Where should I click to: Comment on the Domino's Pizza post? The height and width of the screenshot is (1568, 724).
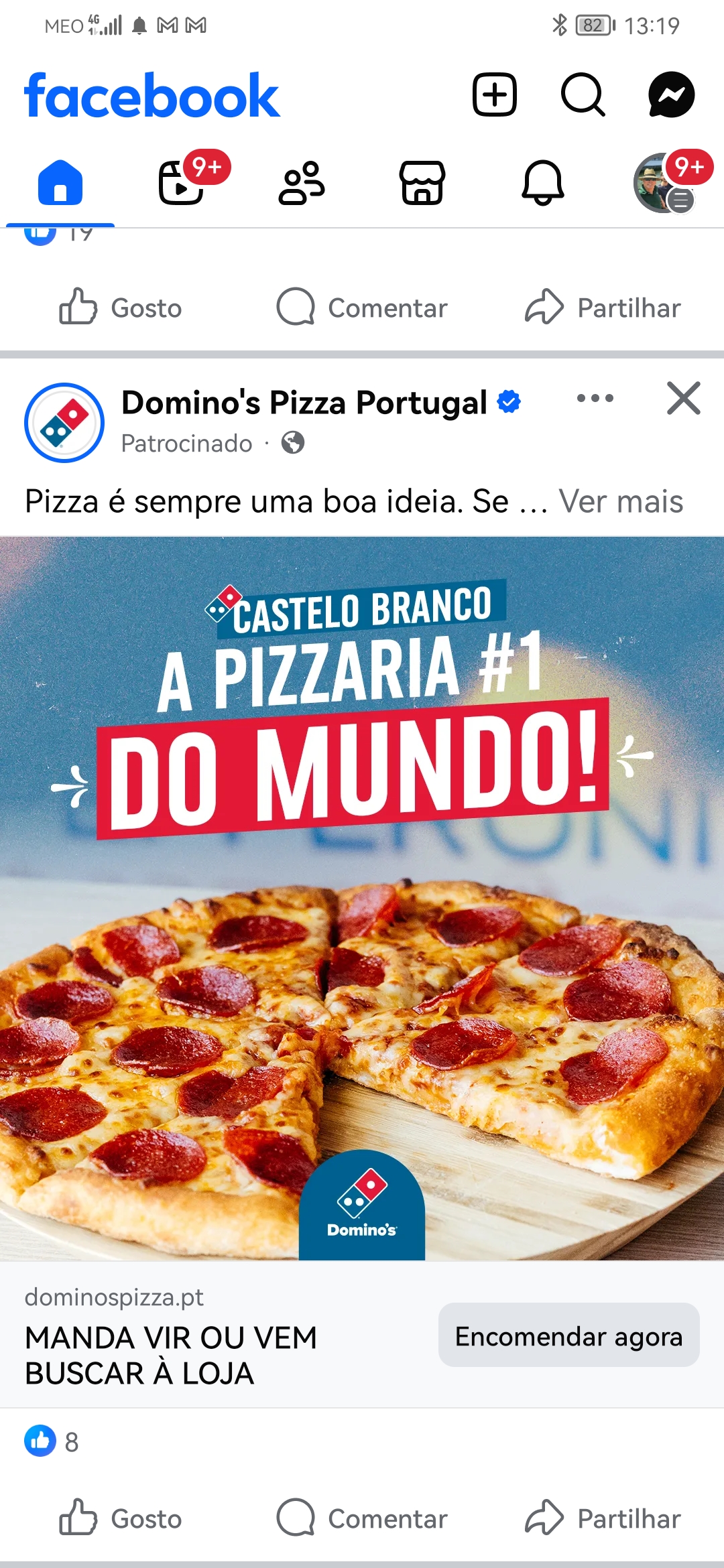[x=362, y=1518]
